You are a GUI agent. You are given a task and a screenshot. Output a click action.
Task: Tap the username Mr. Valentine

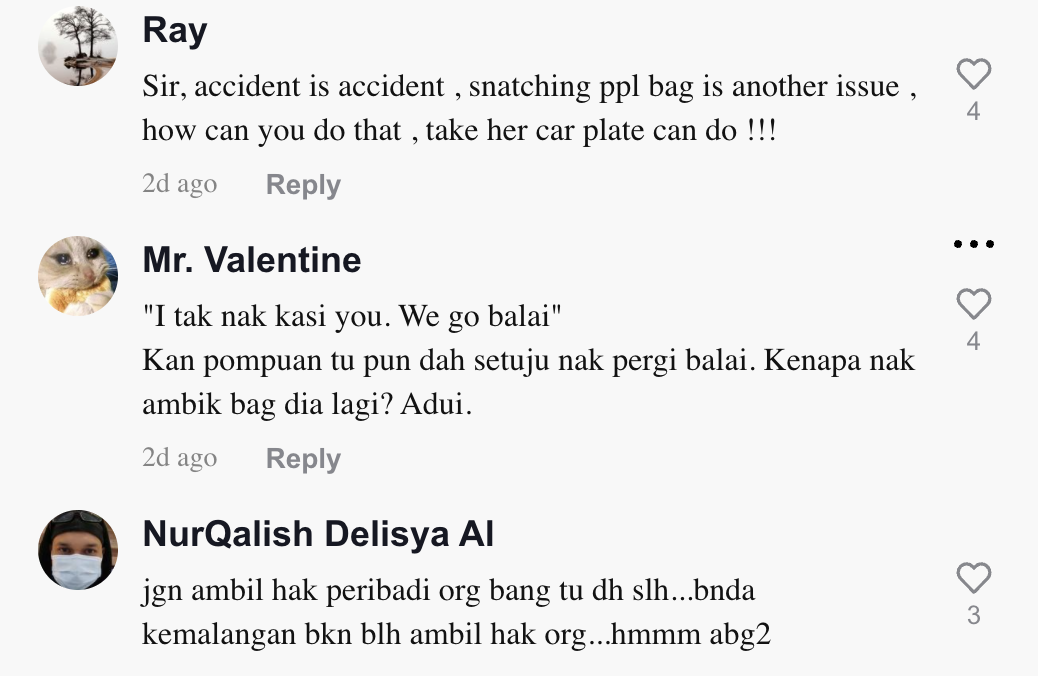252,260
